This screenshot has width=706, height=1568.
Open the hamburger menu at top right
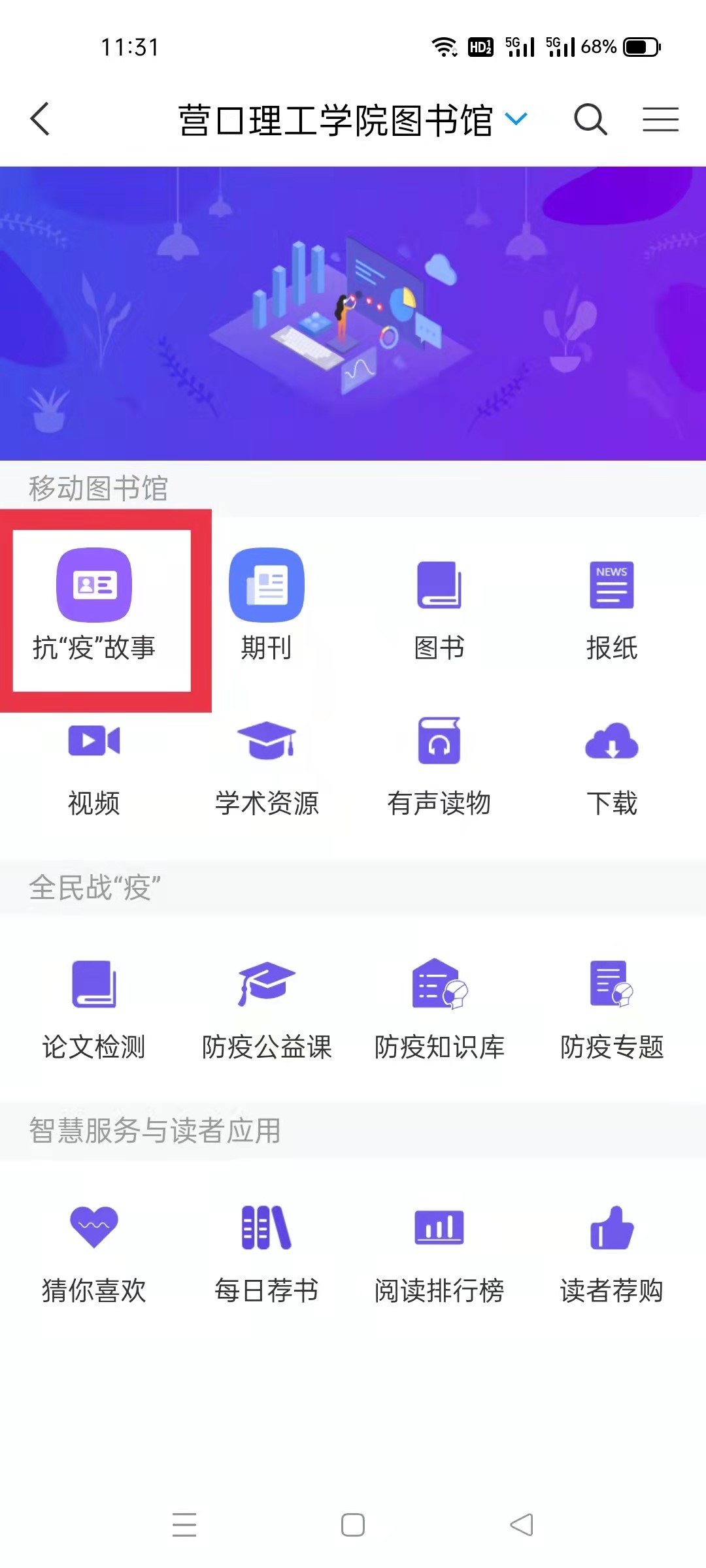click(660, 120)
